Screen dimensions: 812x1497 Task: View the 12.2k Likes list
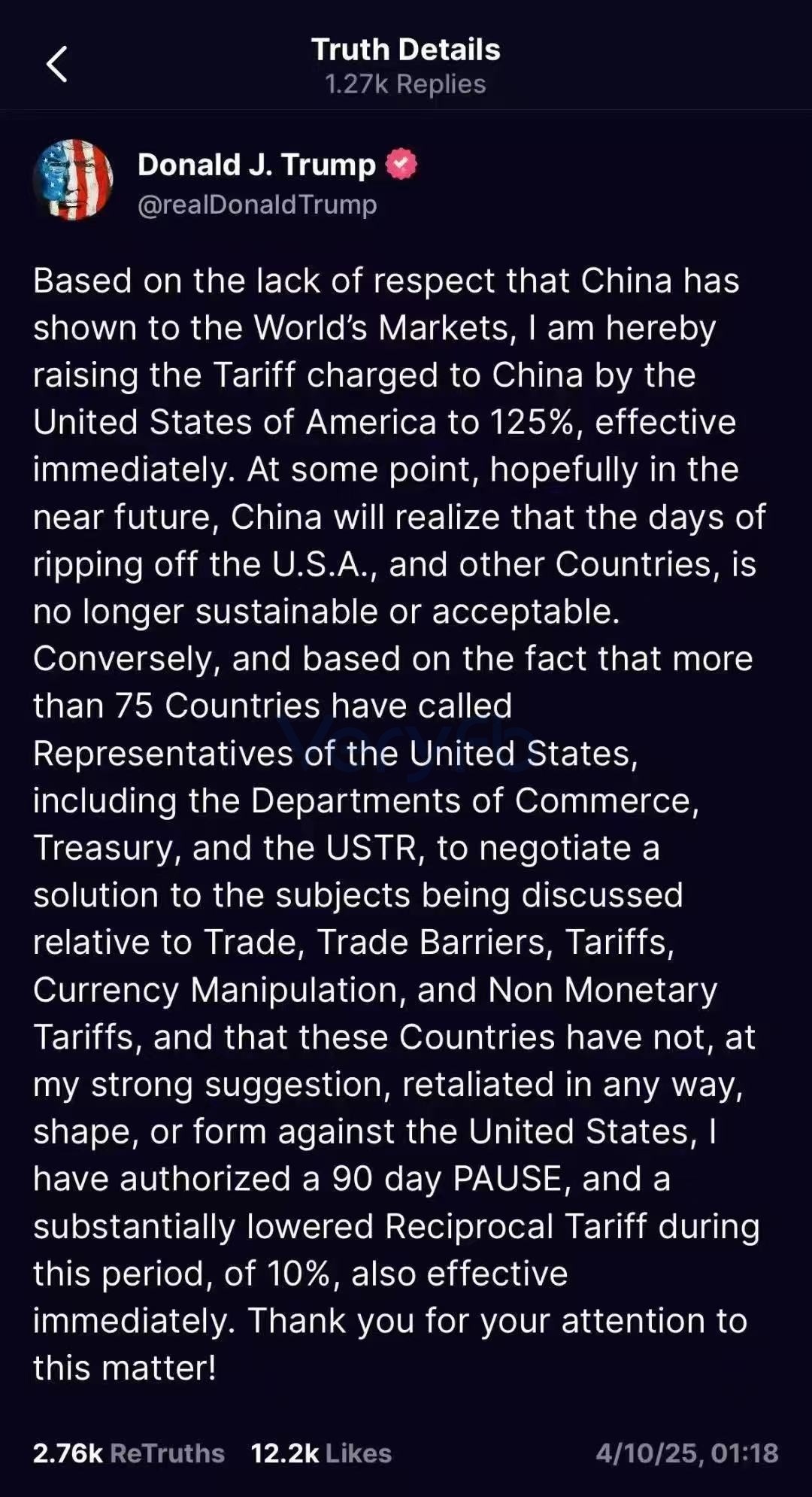coord(321,1453)
